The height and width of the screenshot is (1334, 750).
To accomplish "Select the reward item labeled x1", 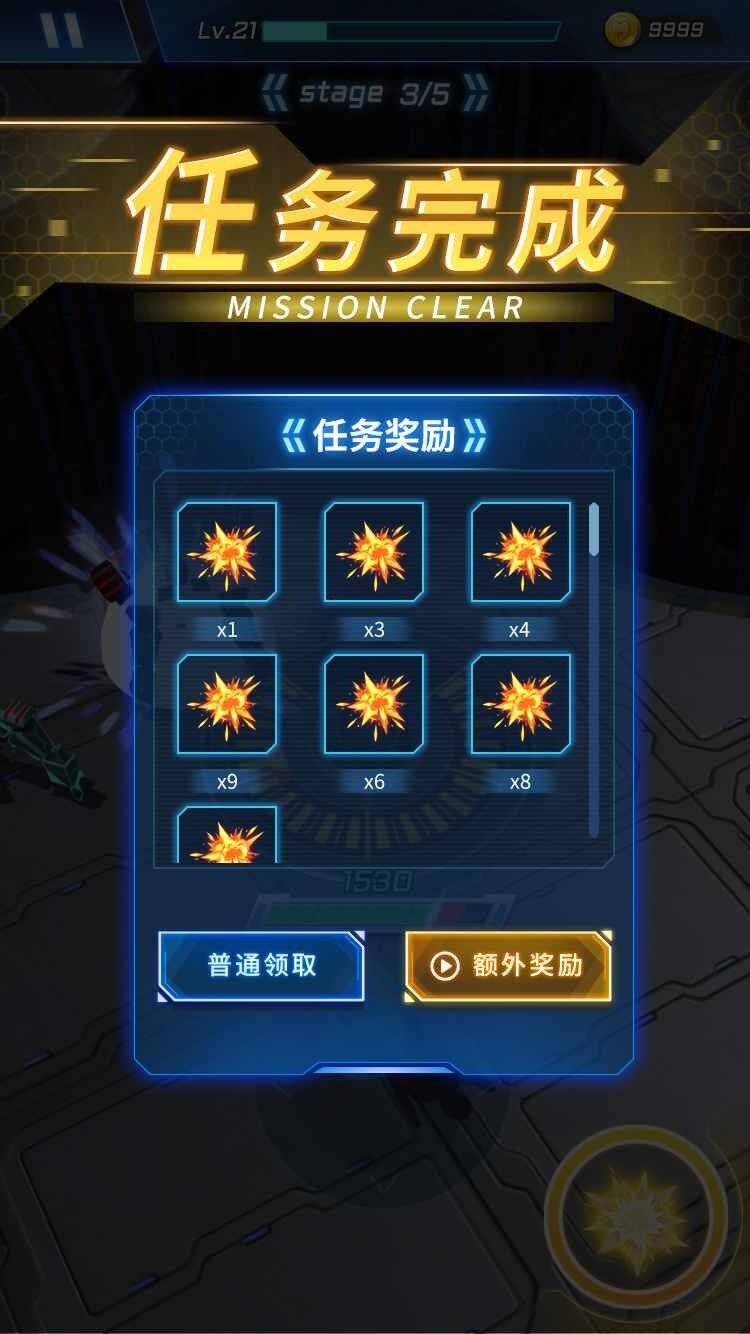I will pyautogui.click(x=227, y=552).
